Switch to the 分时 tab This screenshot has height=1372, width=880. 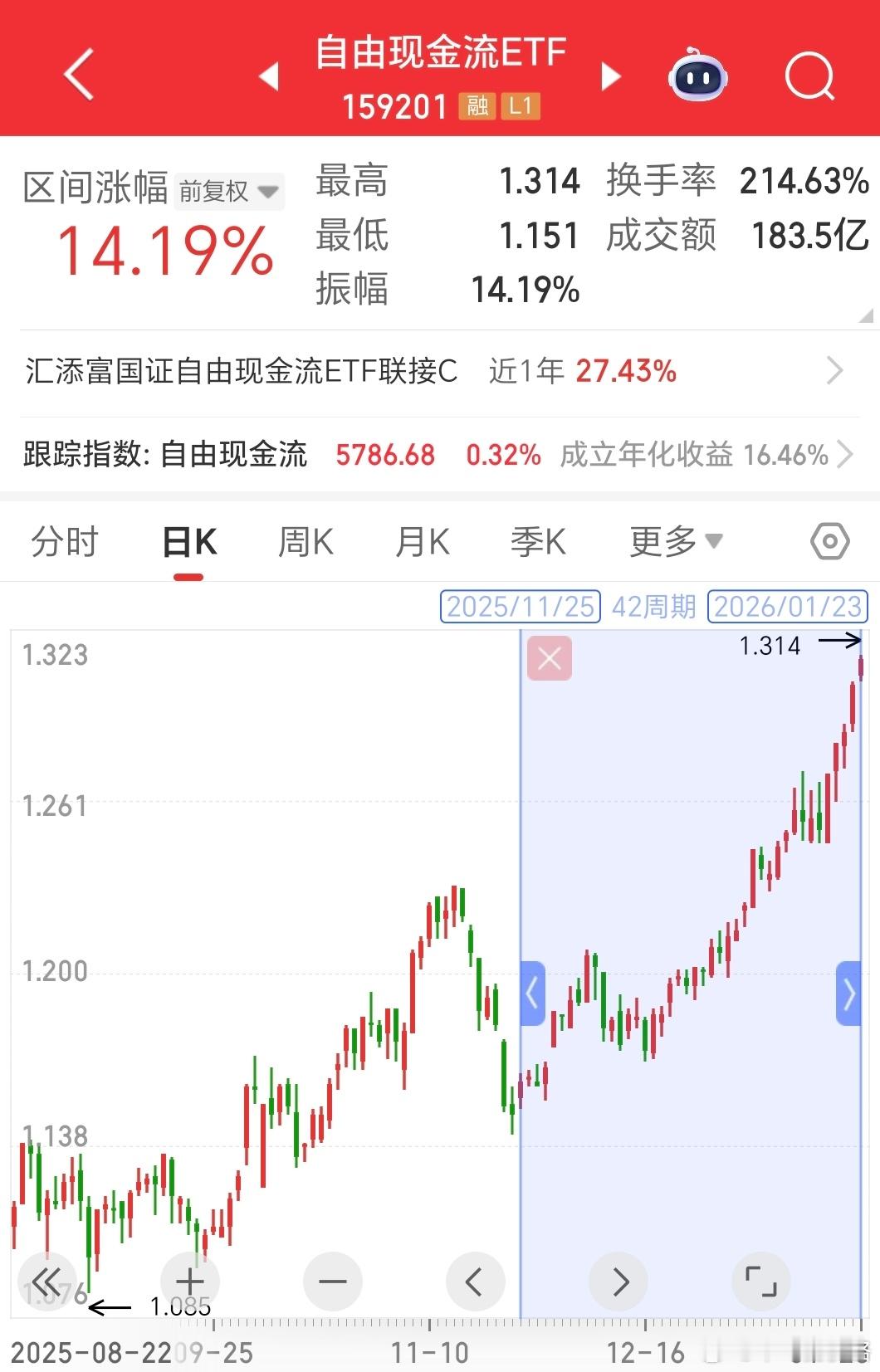[x=65, y=540]
